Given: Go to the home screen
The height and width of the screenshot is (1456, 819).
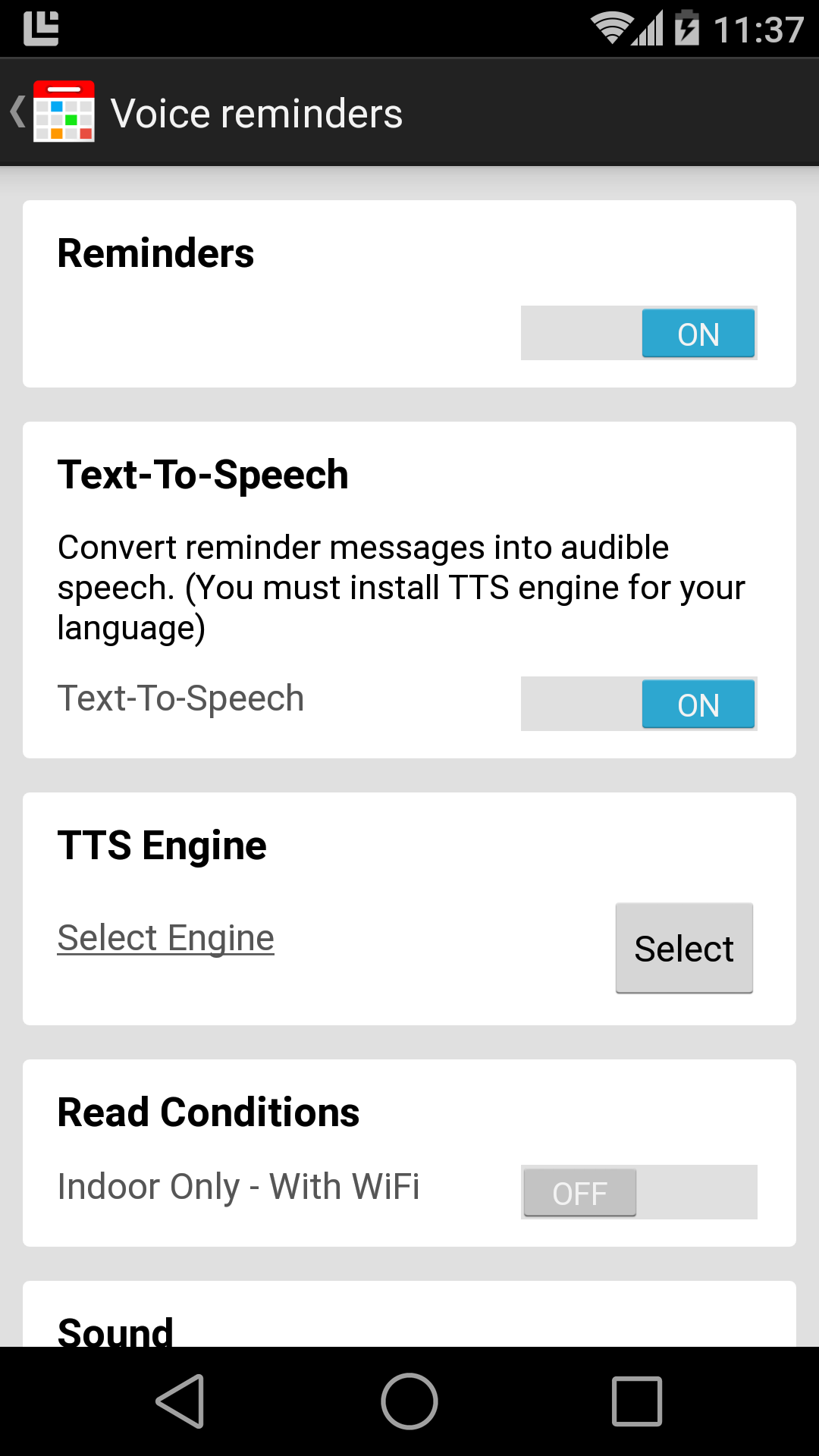Looking at the screenshot, I should click(409, 1401).
